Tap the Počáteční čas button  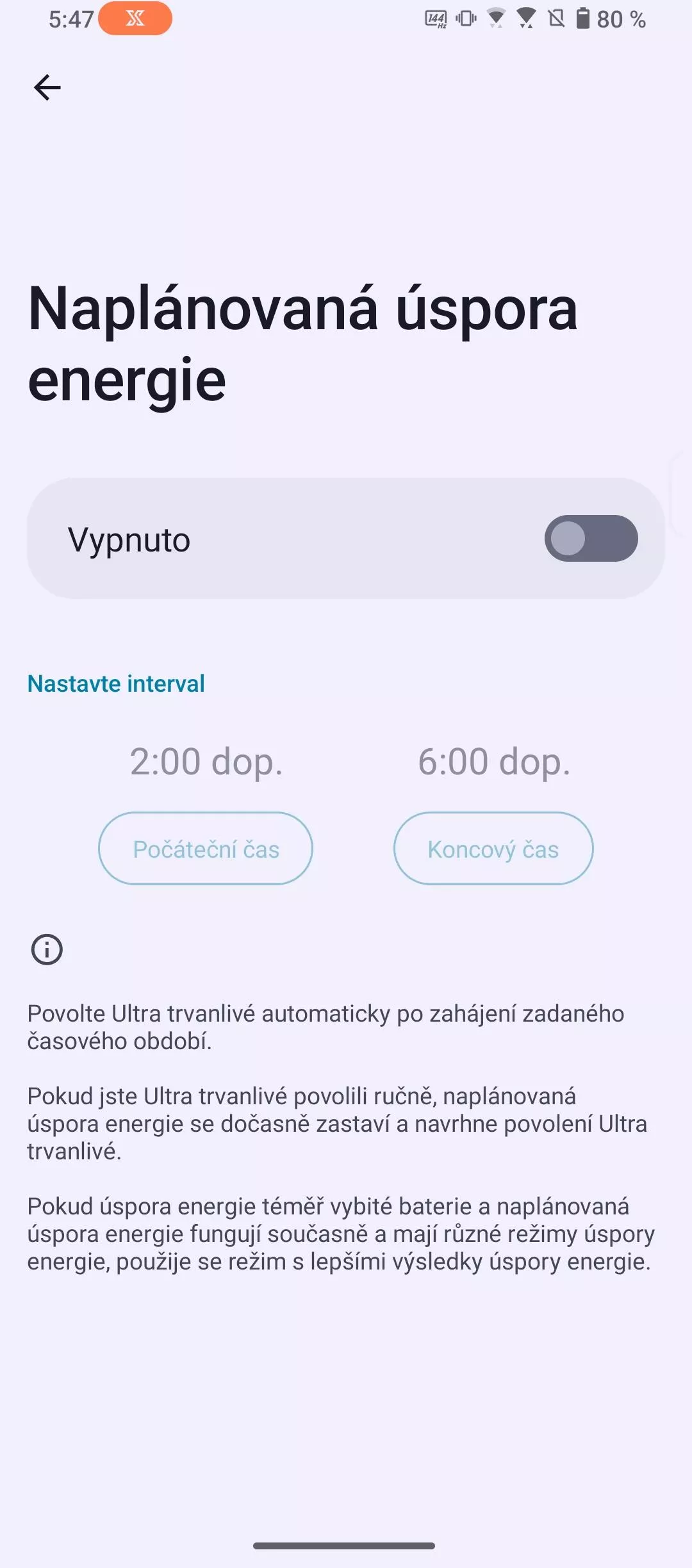(206, 849)
